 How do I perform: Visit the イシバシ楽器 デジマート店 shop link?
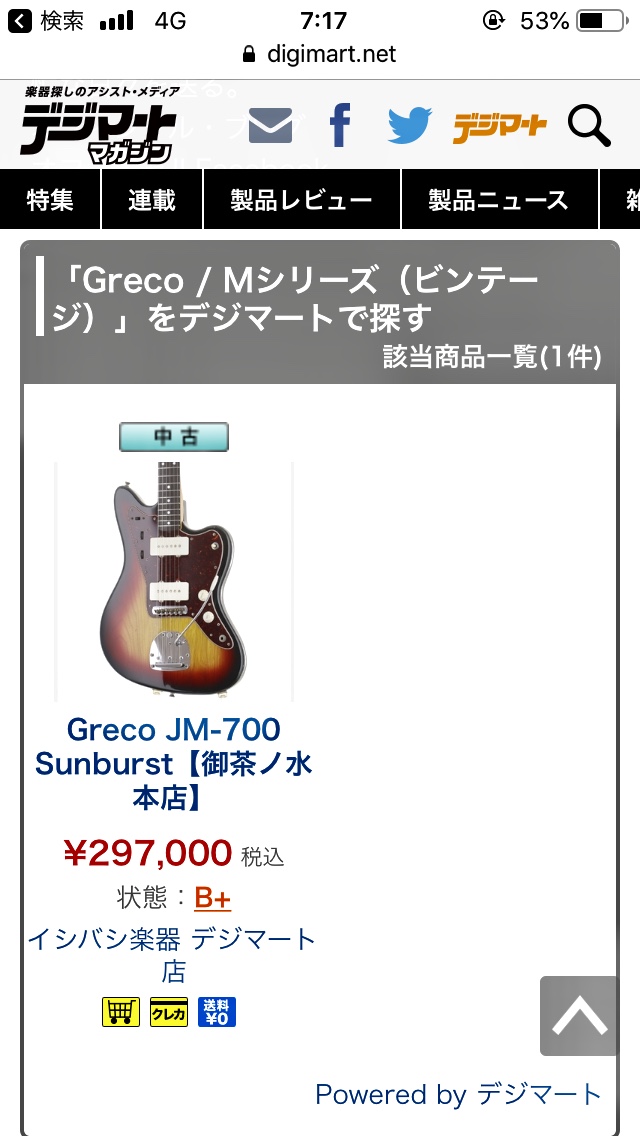click(x=172, y=954)
